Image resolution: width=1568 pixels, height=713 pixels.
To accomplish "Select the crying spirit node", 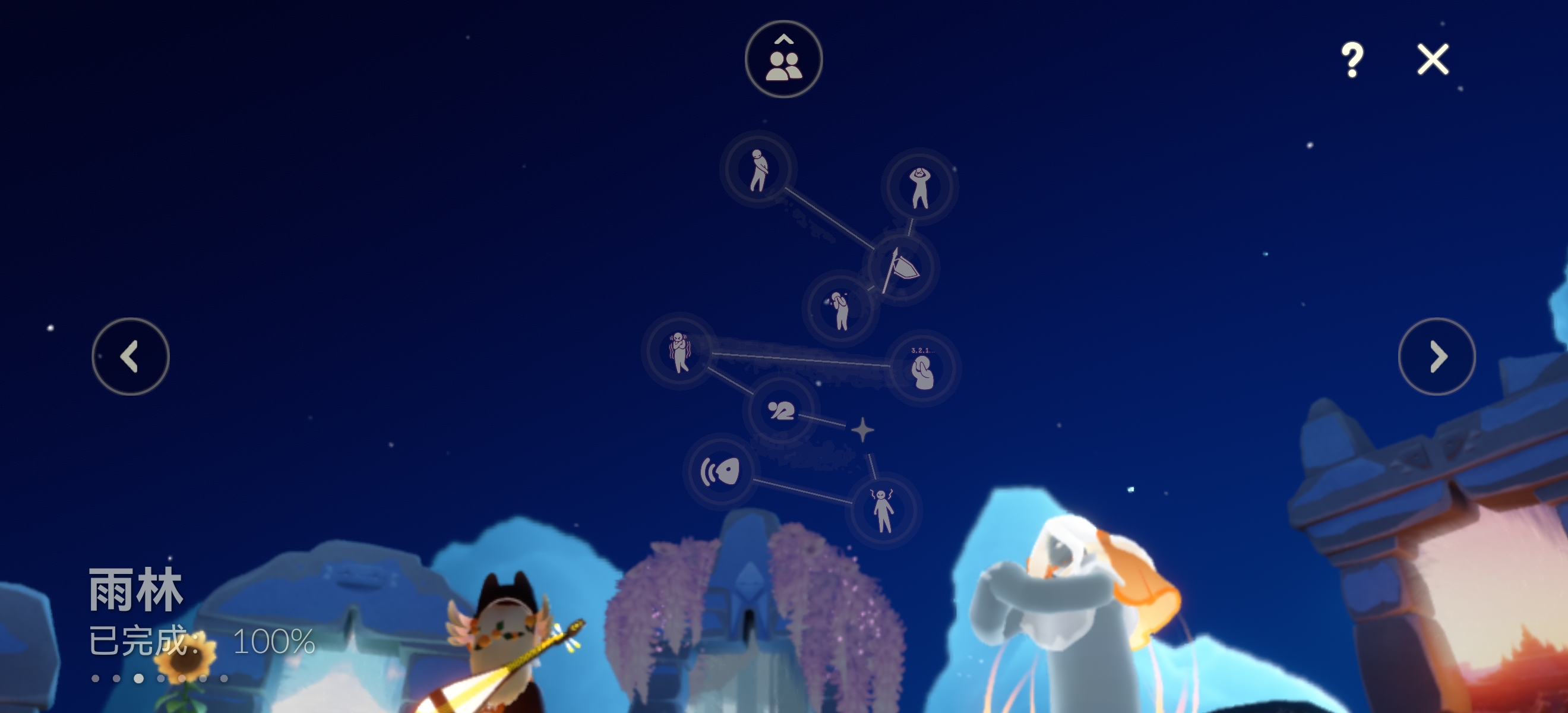I will point(840,309).
